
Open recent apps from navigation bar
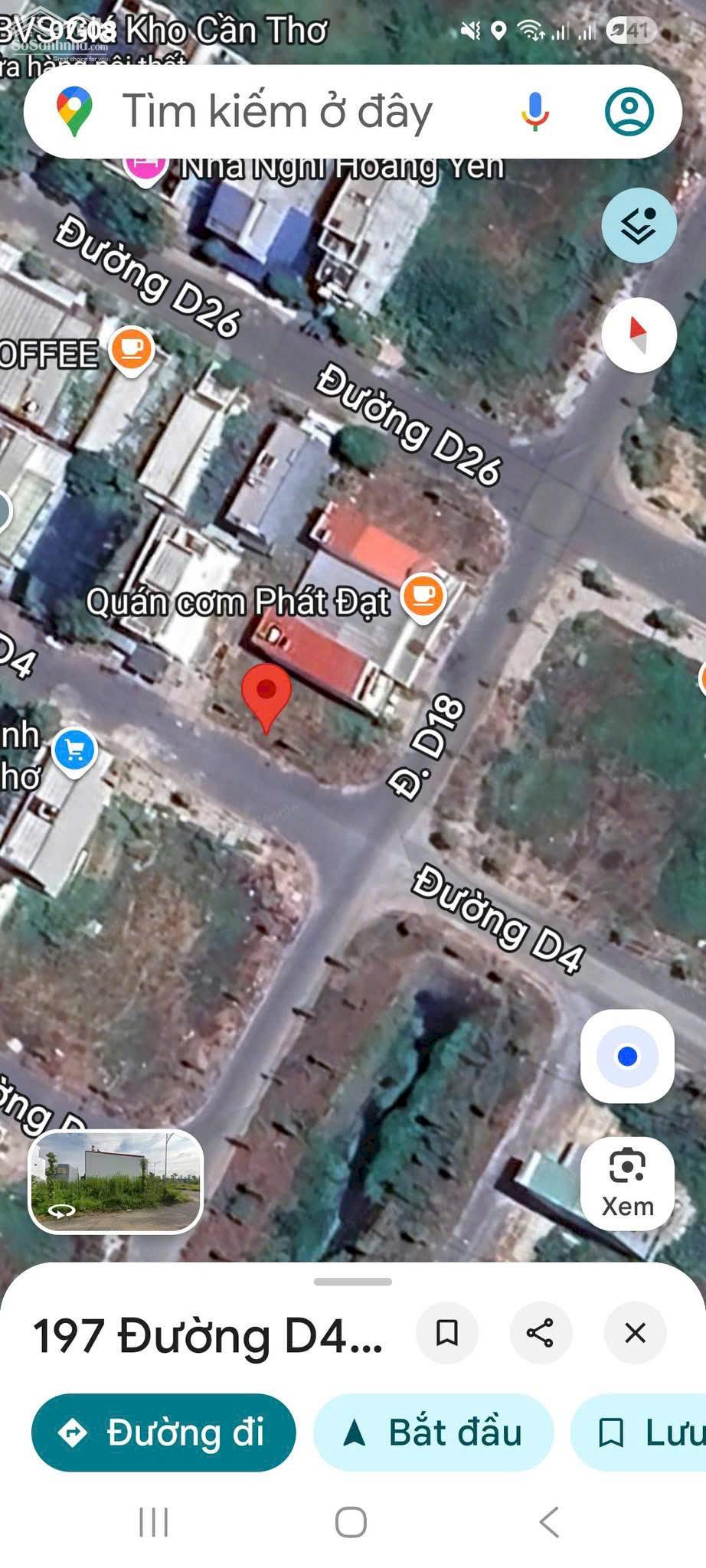tap(153, 1522)
